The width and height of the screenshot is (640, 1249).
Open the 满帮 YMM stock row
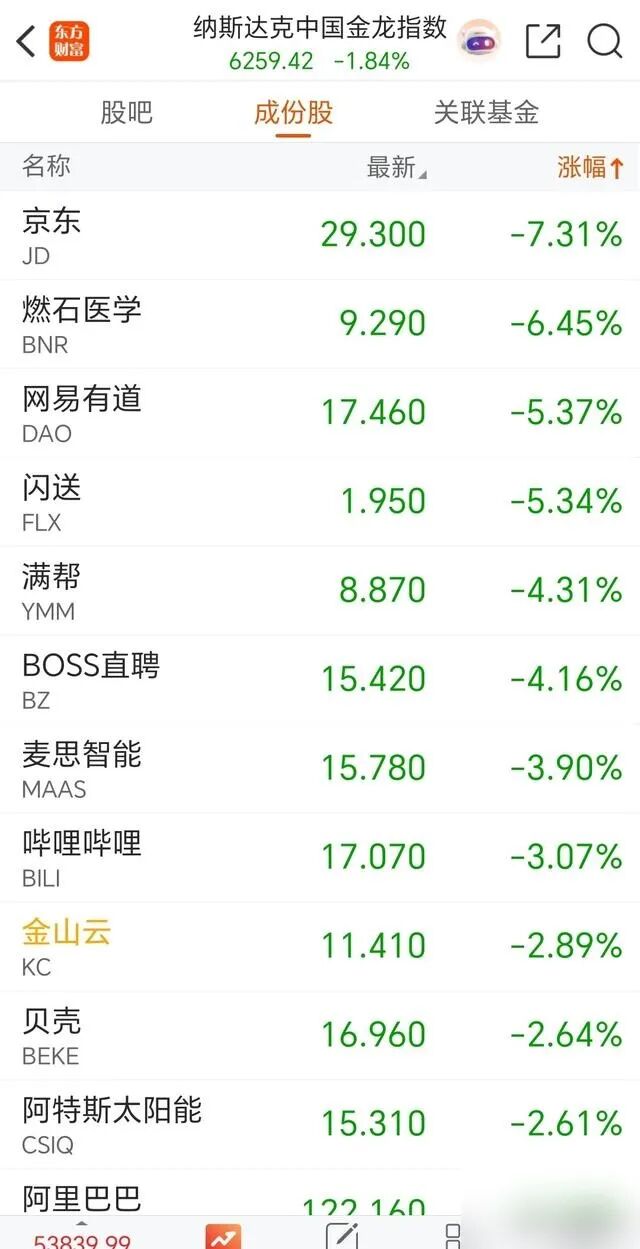pos(320,591)
